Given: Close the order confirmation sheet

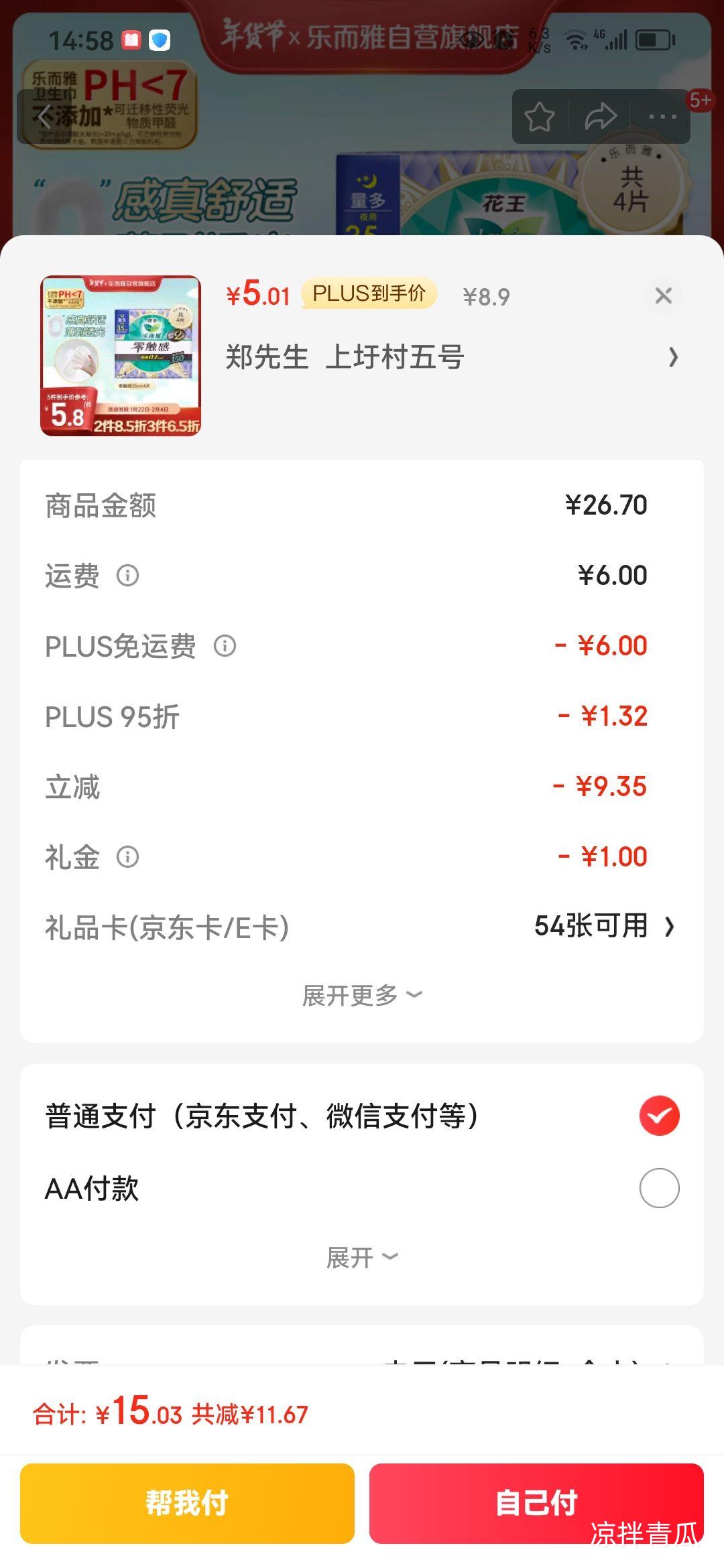Looking at the screenshot, I should point(663,296).
